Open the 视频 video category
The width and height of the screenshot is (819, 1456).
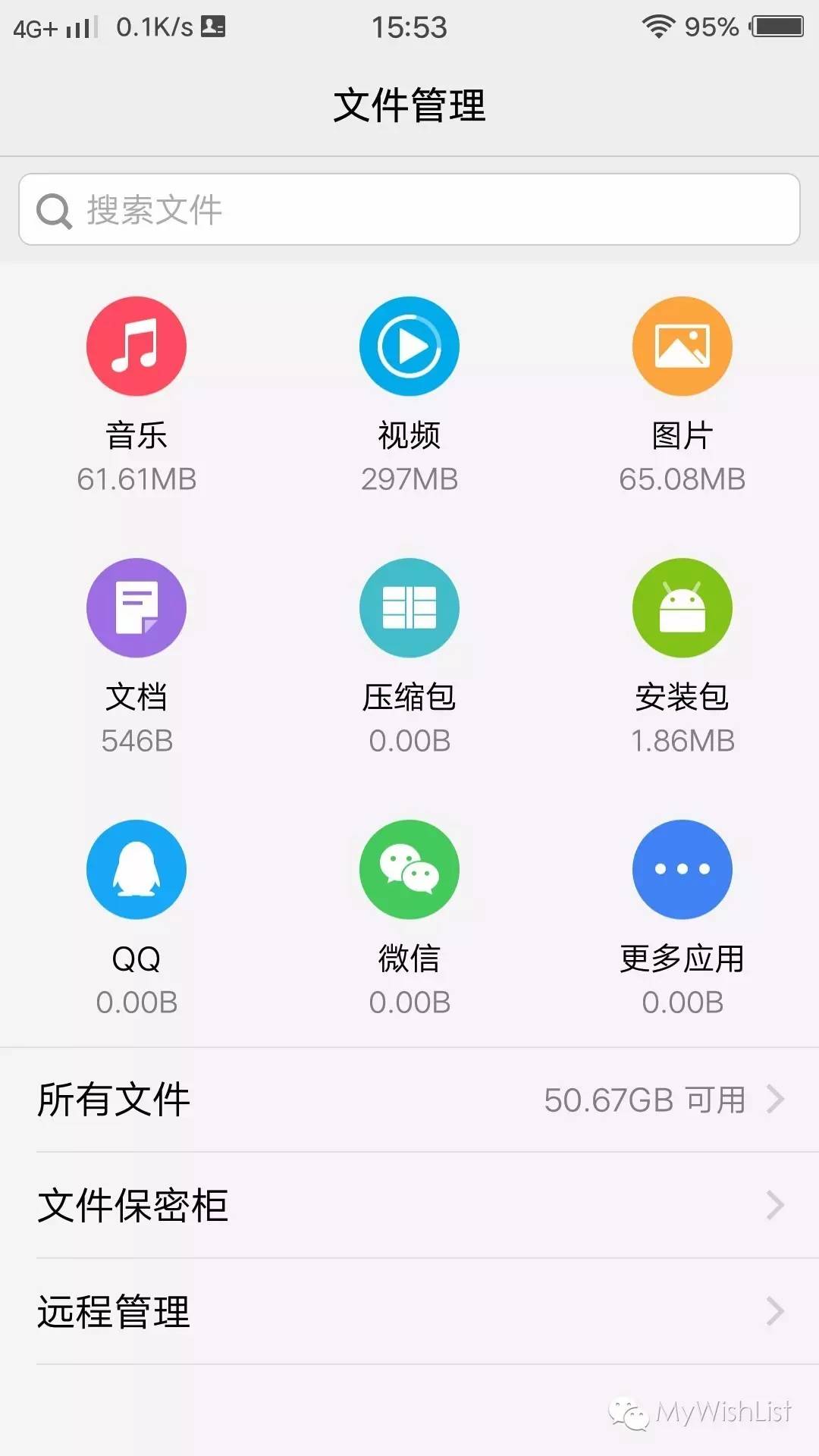[x=409, y=345]
